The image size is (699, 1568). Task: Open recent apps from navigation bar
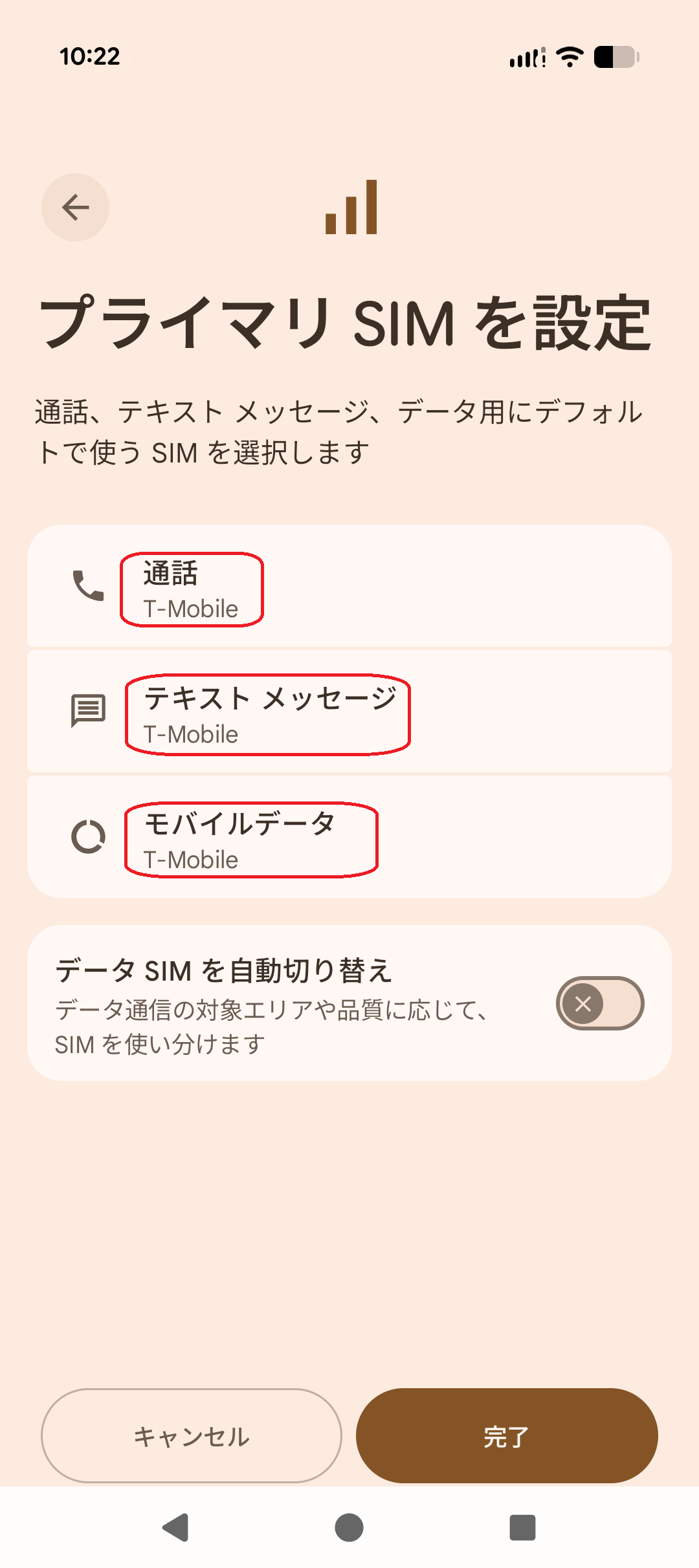[x=522, y=1527]
